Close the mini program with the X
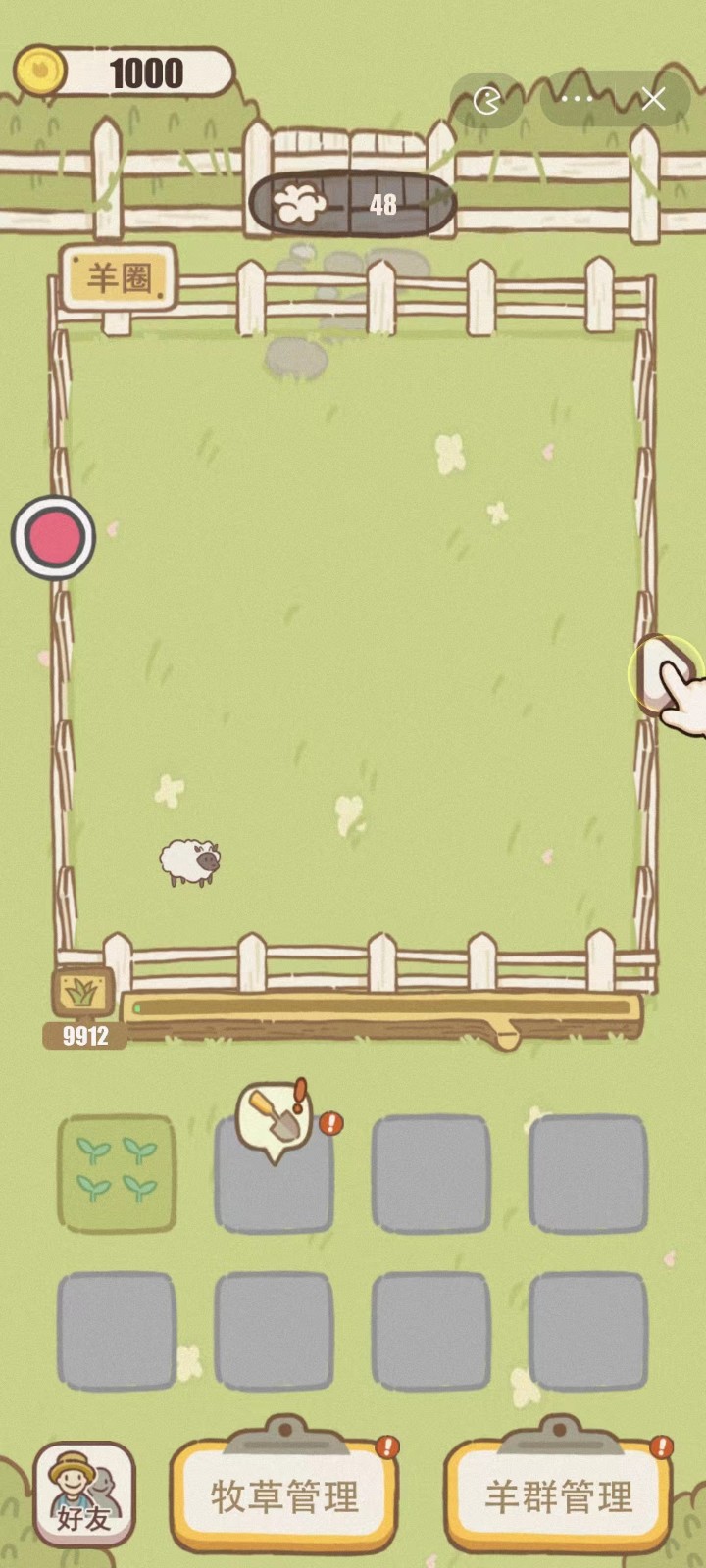Screen dimensions: 706x1568 653,99
